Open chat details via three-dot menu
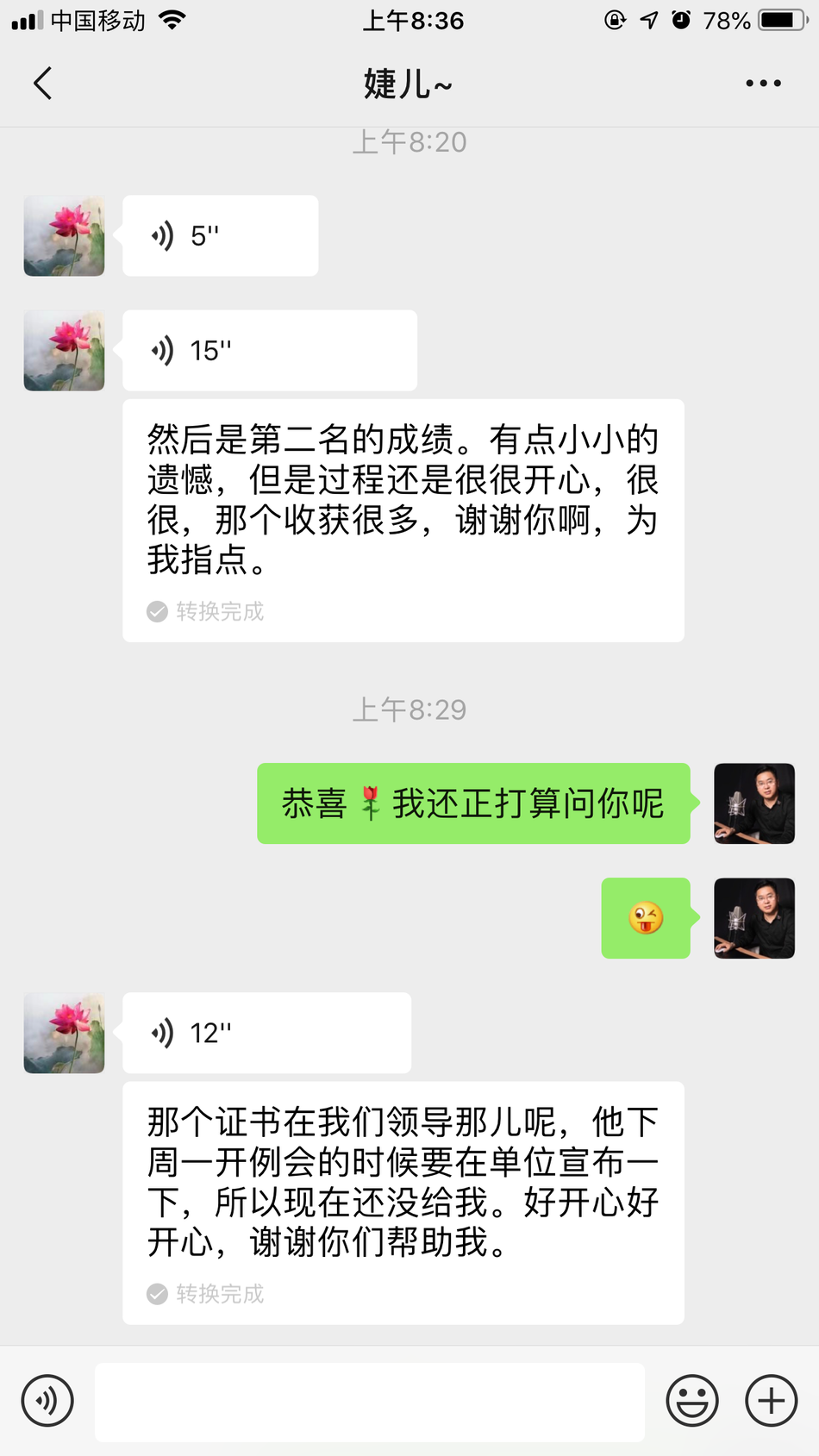Image resolution: width=819 pixels, height=1456 pixels. pyautogui.click(x=763, y=84)
